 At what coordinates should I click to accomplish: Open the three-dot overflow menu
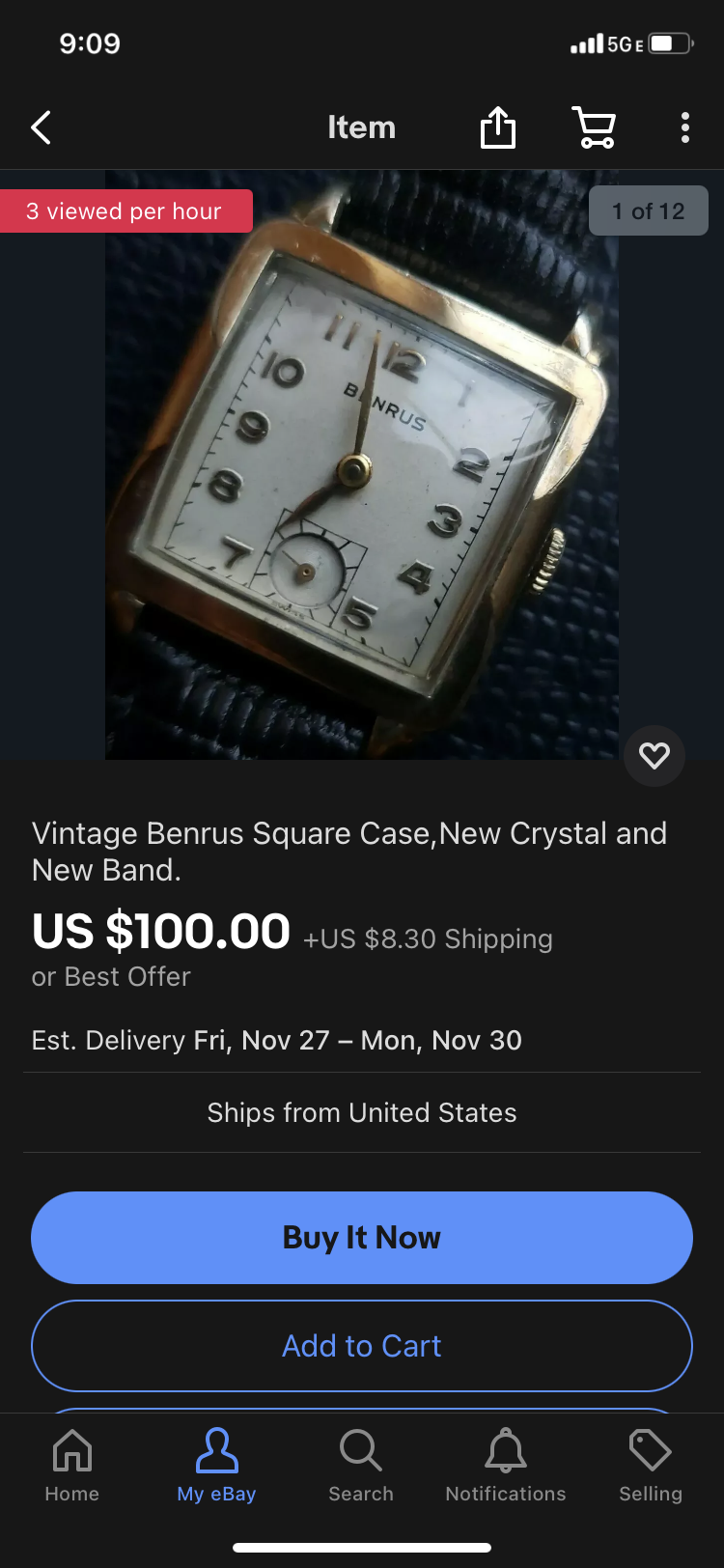(684, 127)
